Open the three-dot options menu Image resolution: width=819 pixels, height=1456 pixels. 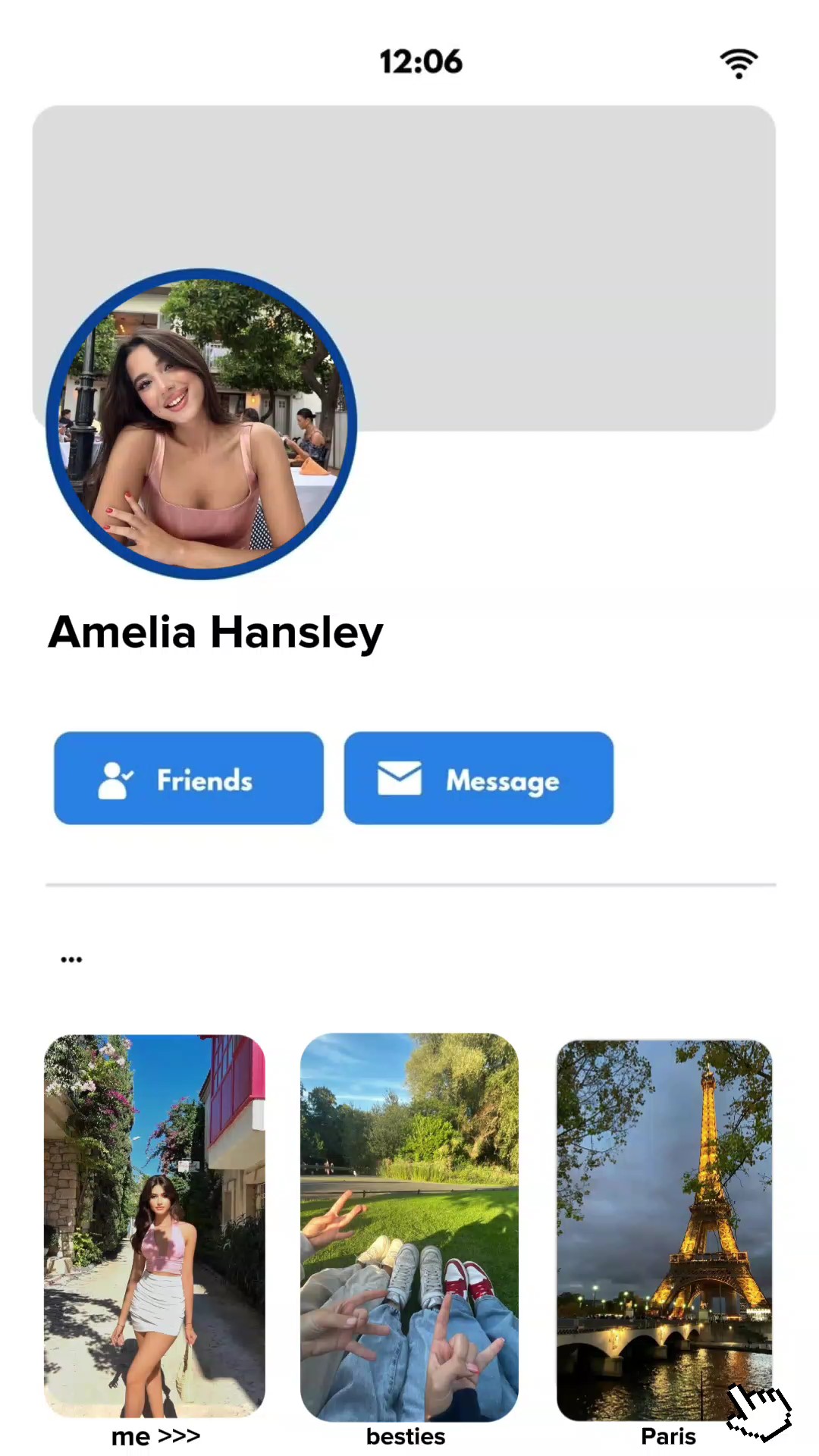point(71,959)
